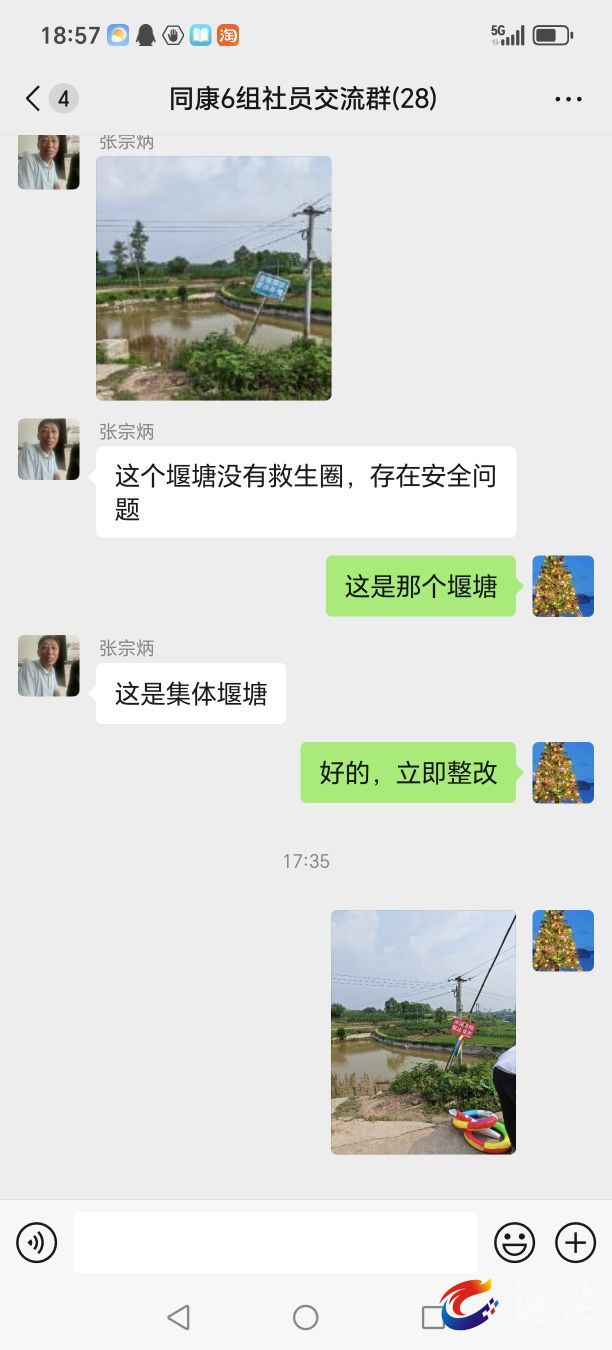
Task: View 张宗炳's avatar beside 这是集体堰塘
Action: tap(48, 665)
